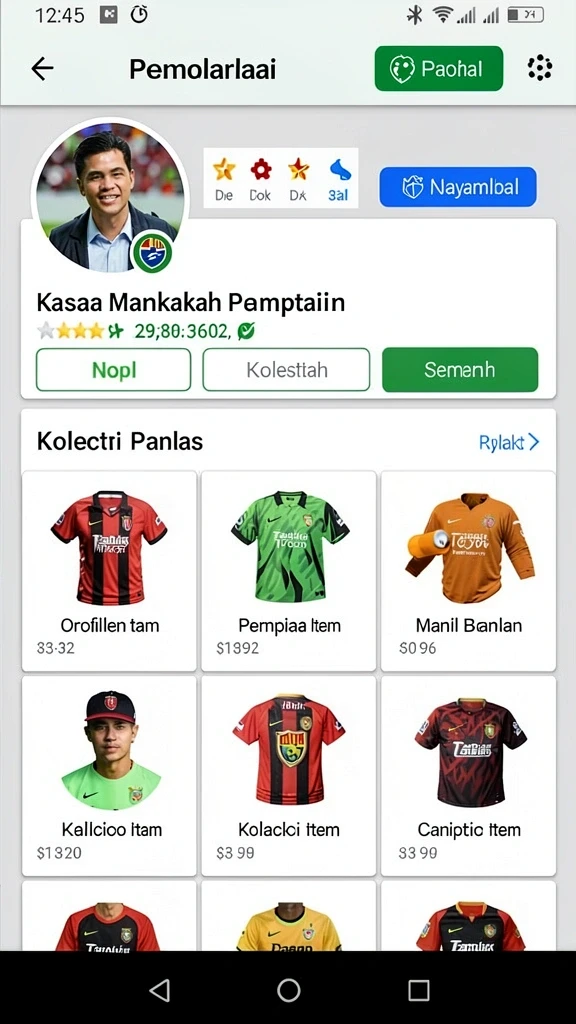Open the Manil Banlan orange shirt
This screenshot has height=1024, width=576.
[468, 571]
